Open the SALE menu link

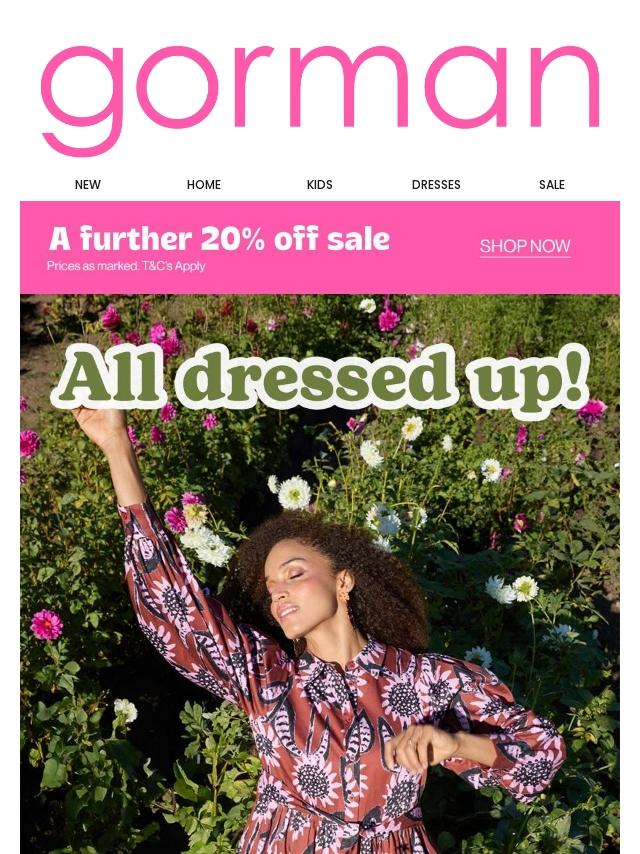coord(551,184)
